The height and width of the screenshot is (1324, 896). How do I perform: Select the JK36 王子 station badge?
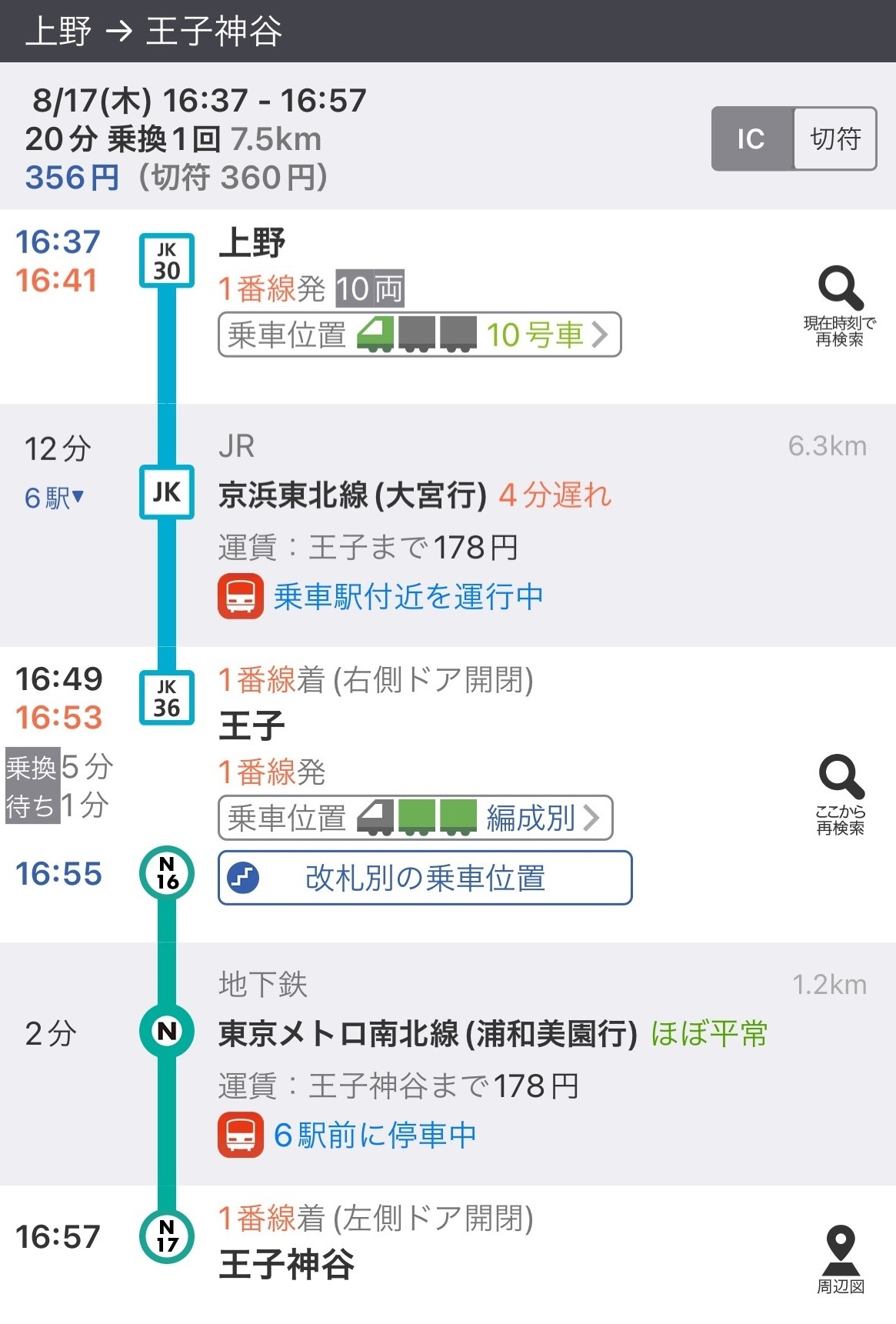(166, 699)
